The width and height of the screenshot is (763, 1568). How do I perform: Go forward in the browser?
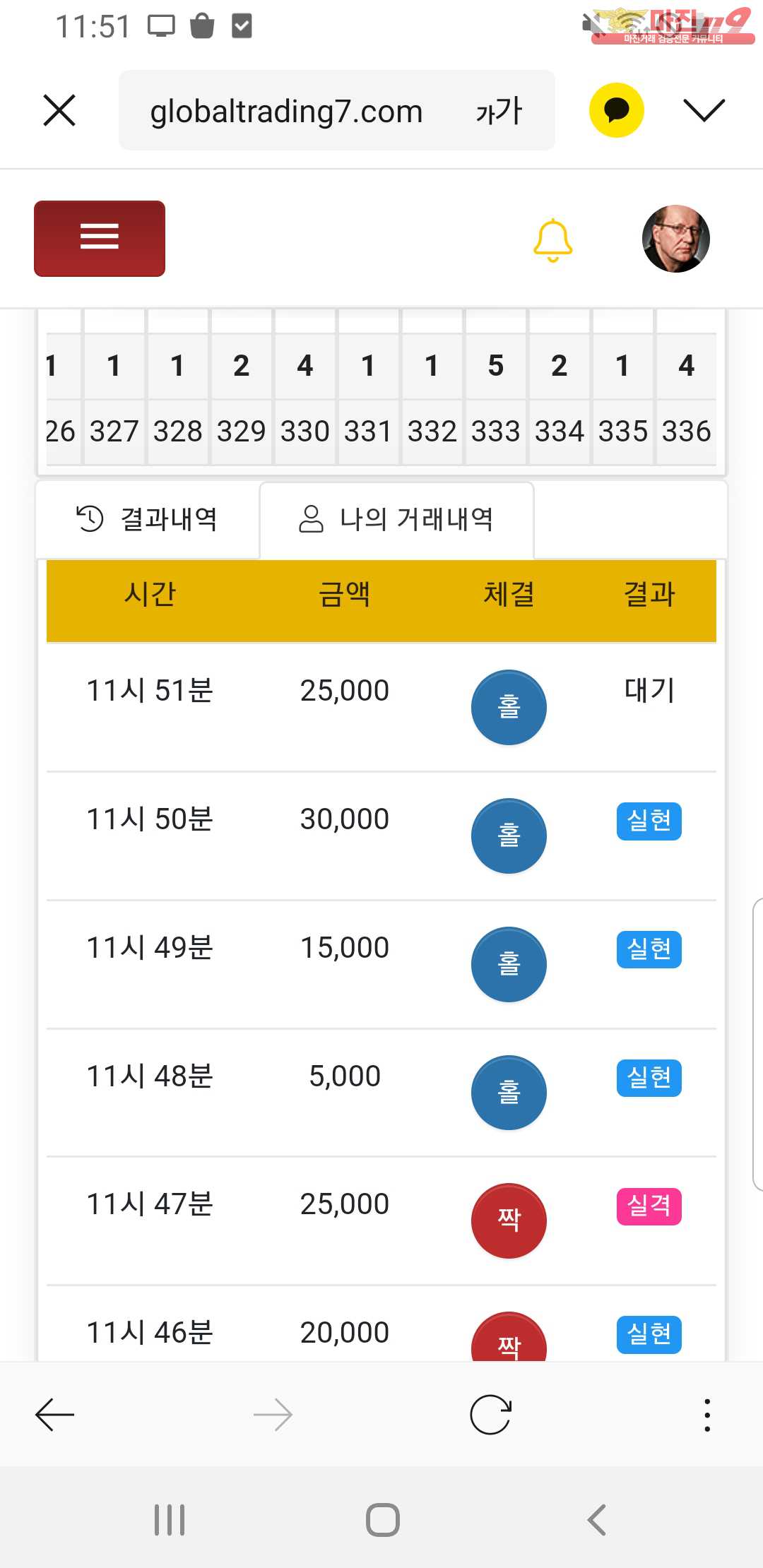coord(273,1415)
